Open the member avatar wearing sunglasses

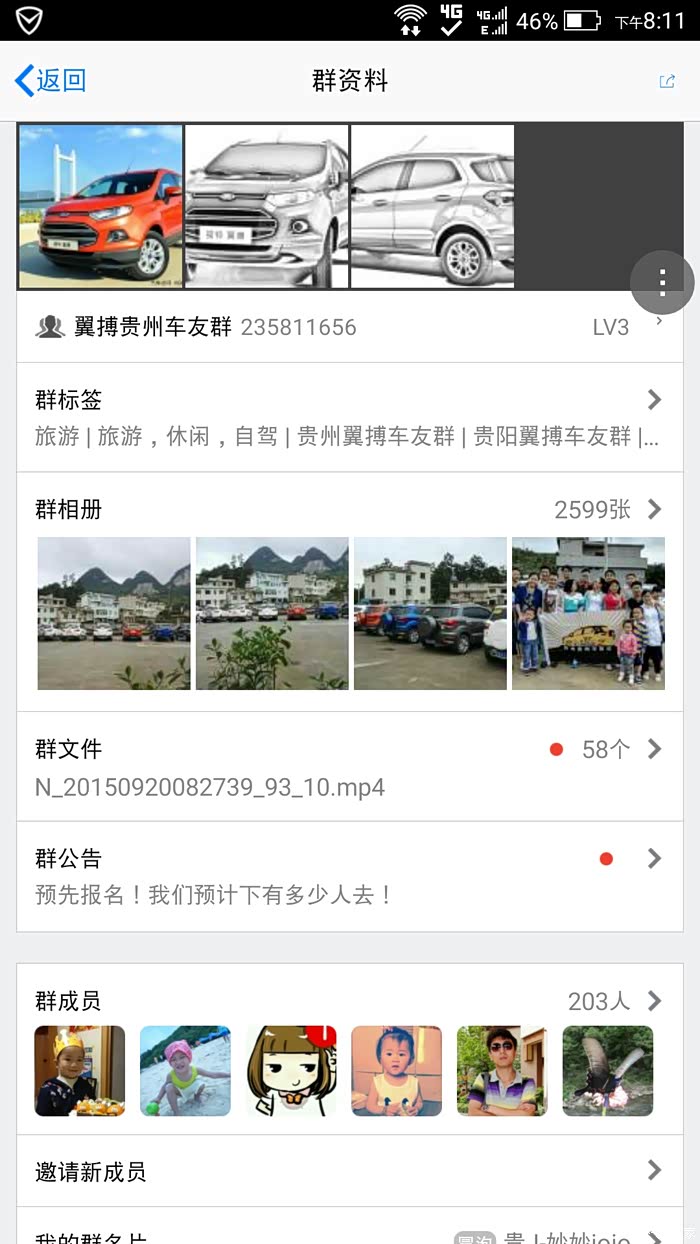[502, 1071]
